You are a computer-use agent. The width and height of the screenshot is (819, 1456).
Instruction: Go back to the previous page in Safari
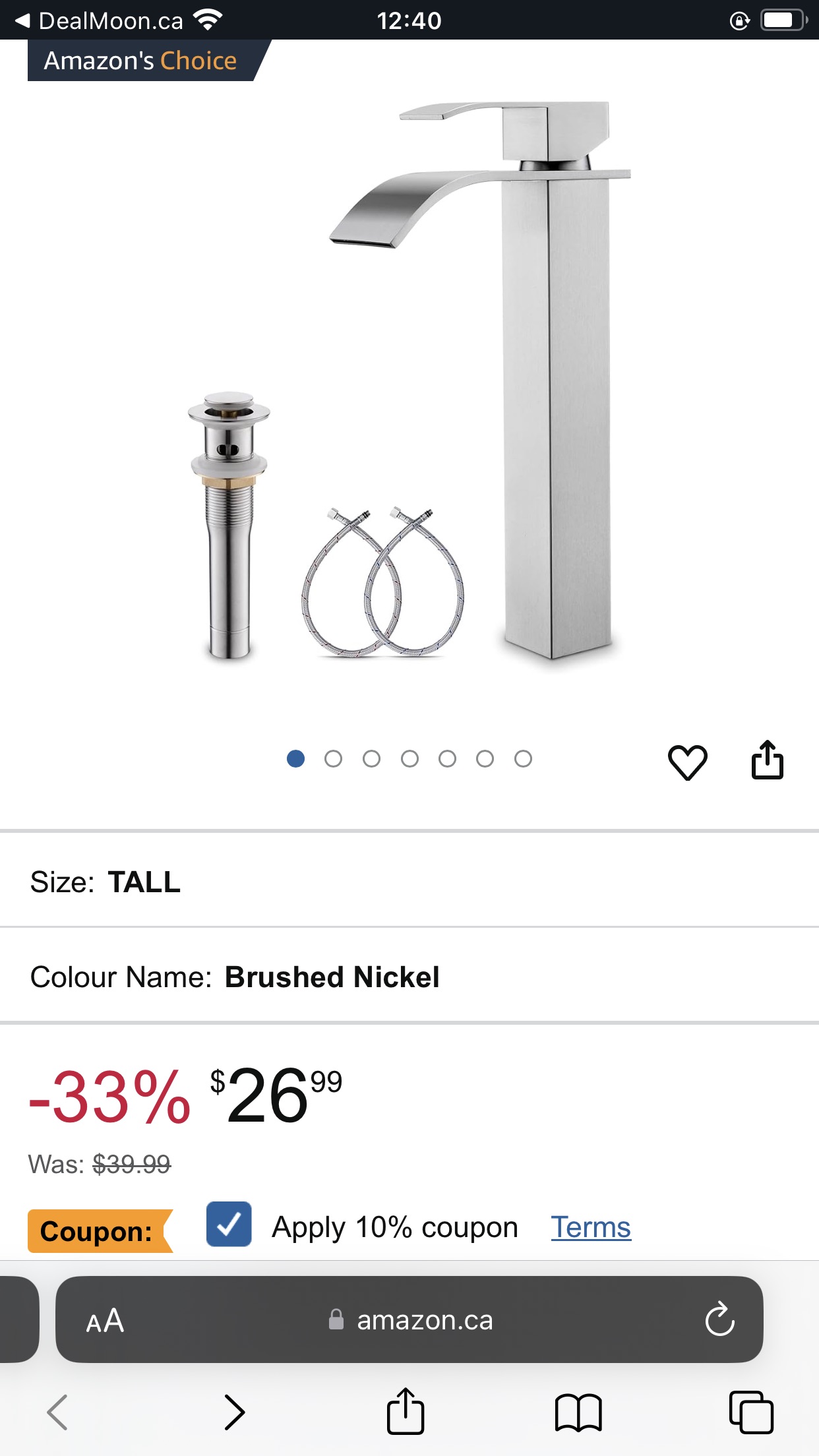coord(57,1412)
